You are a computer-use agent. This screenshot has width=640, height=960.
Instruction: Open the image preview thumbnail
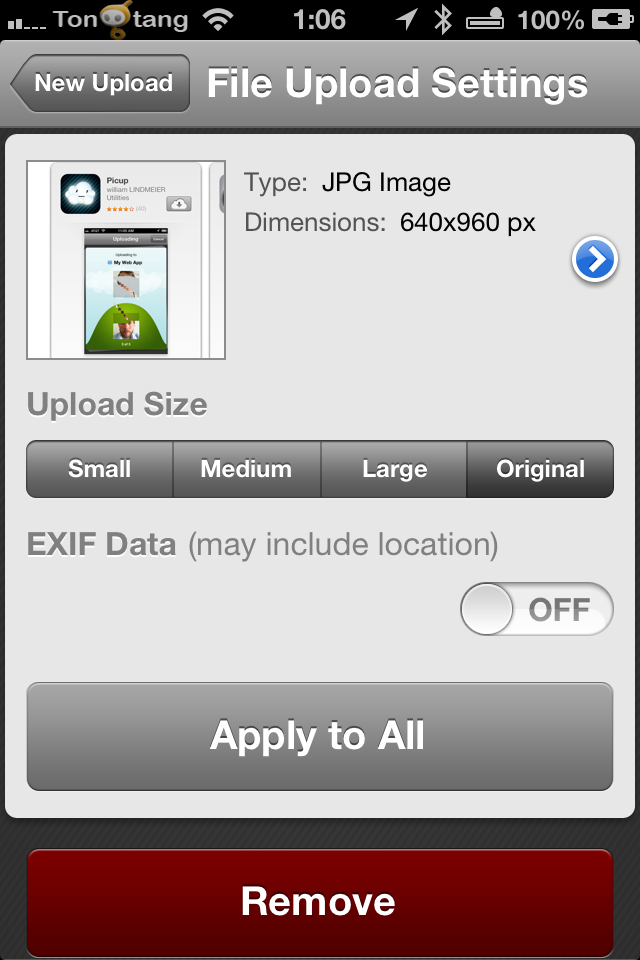point(126,260)
